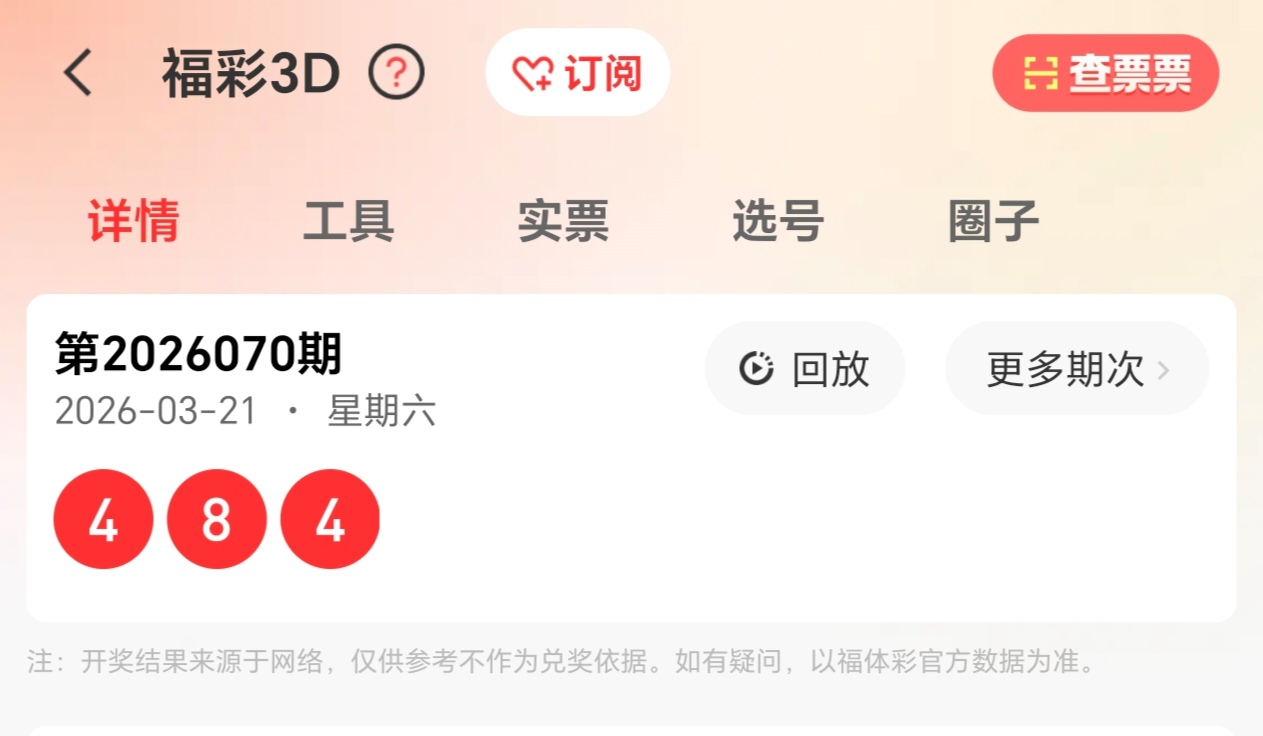Open the 选号 tab

[778, 221]
